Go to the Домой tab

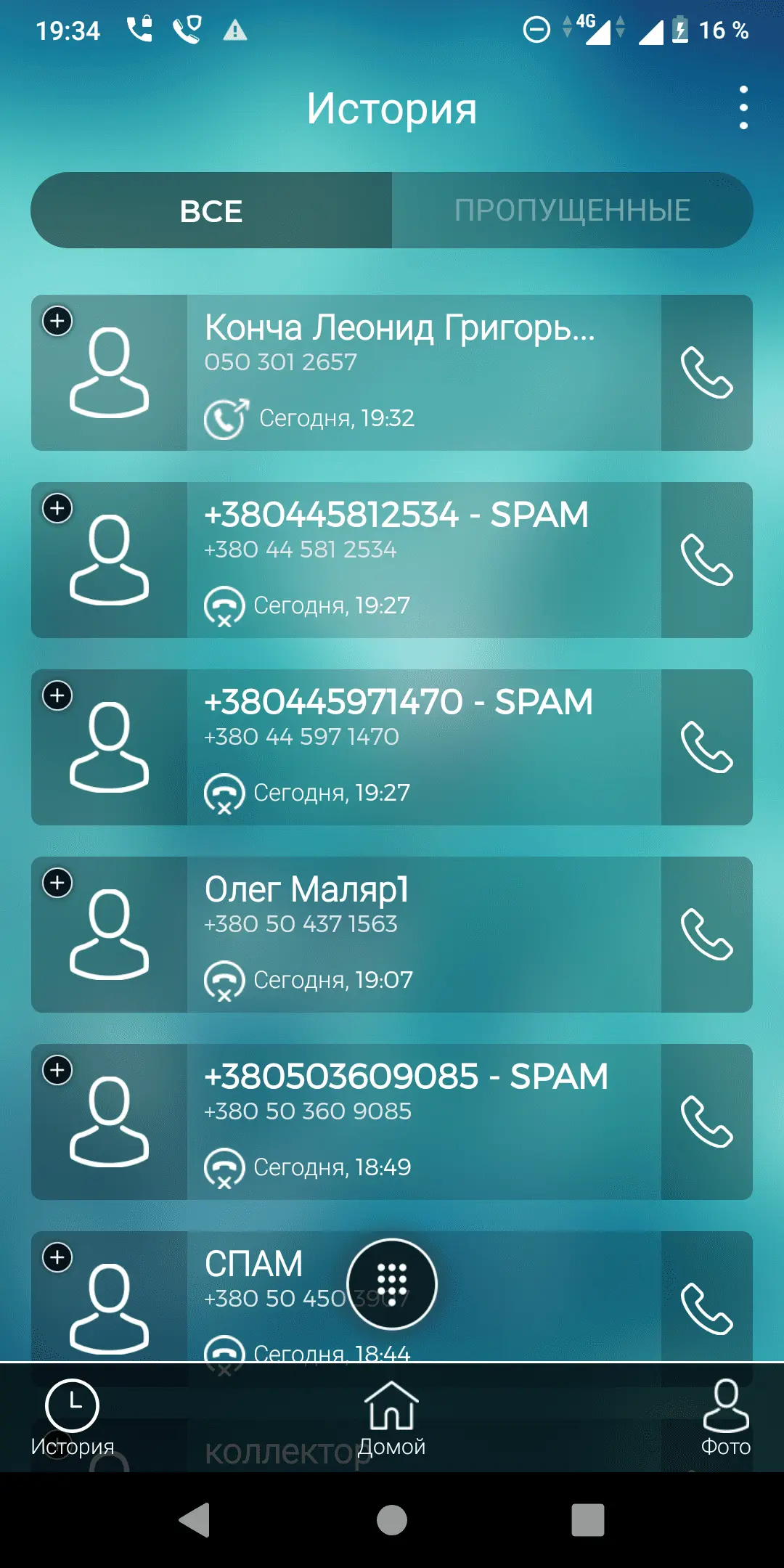tap(392, 1418)
